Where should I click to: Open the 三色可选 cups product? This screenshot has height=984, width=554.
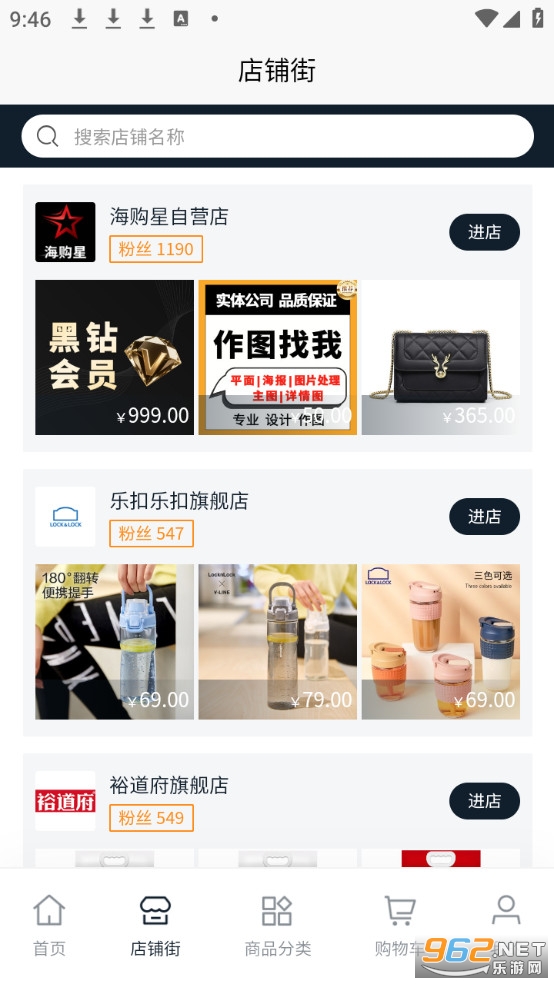[x=440, y=641]
